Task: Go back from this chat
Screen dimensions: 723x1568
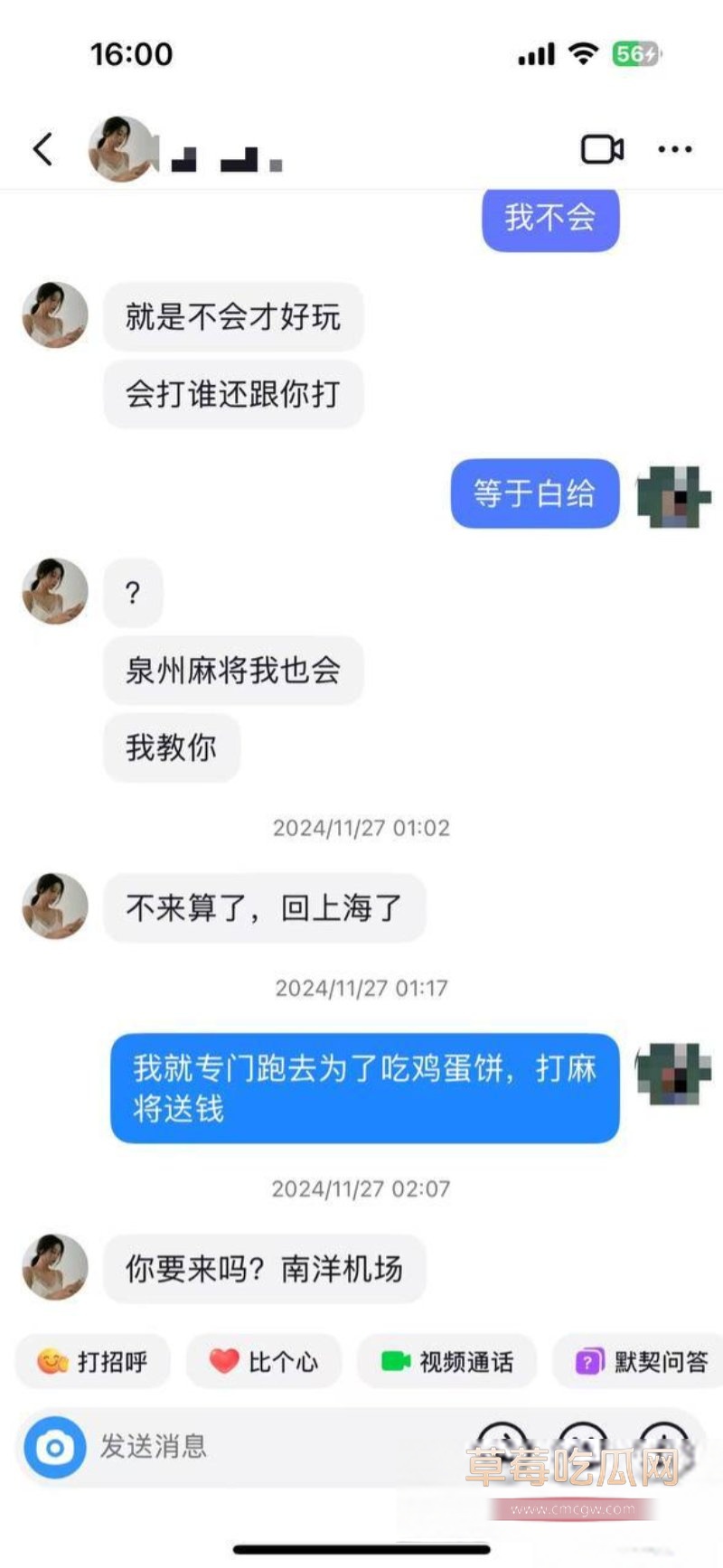Action: (x=42, y=149)
